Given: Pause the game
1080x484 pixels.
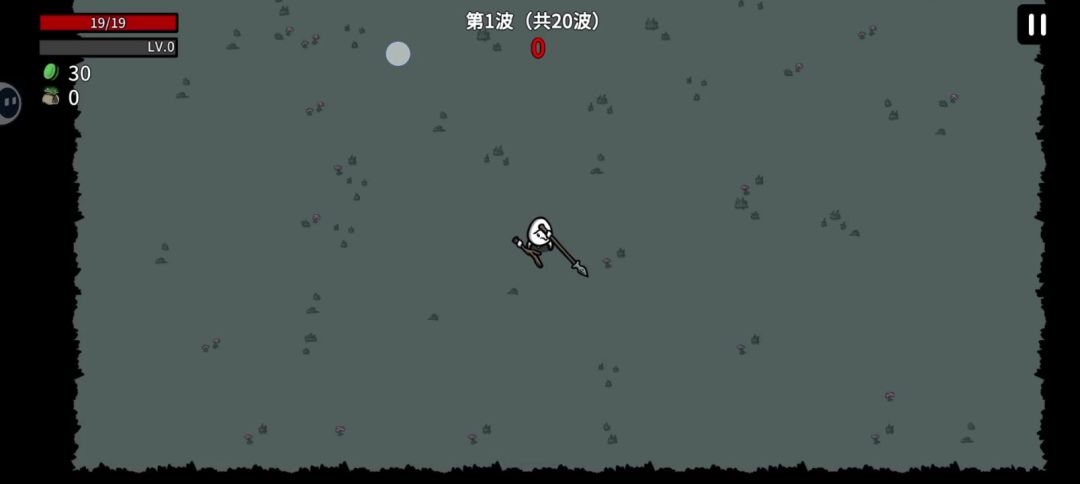Looking at the screenshot, I should click(1037, 25).
